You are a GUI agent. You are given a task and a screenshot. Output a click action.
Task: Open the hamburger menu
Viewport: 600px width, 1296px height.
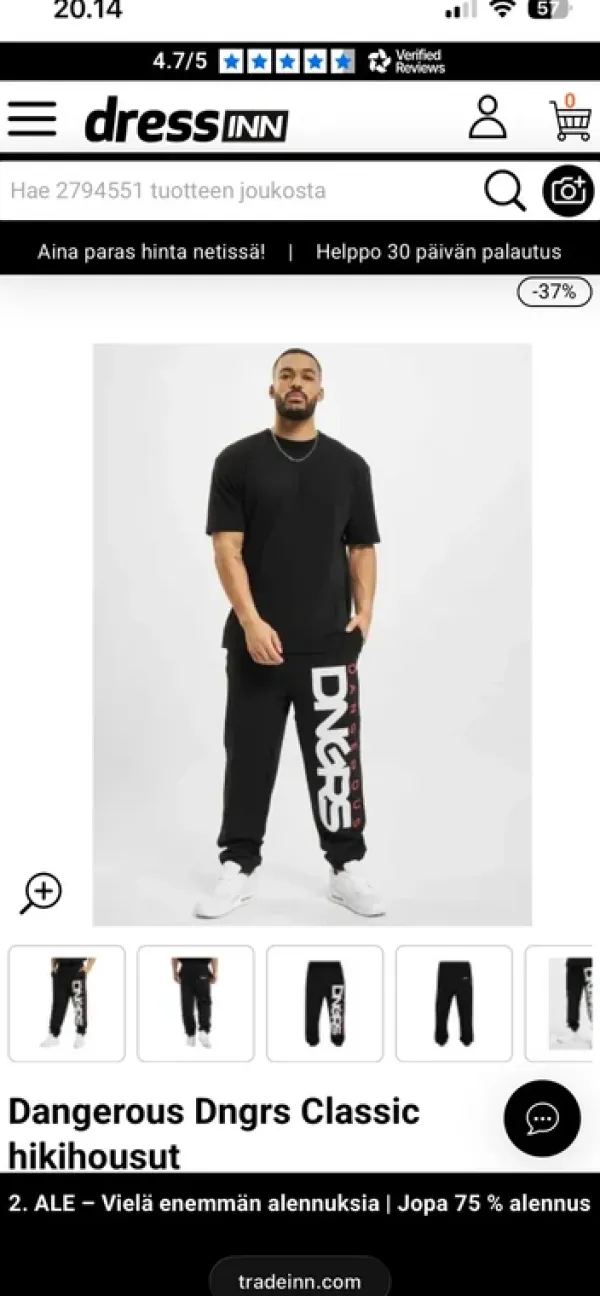click(x=32, y=119)
